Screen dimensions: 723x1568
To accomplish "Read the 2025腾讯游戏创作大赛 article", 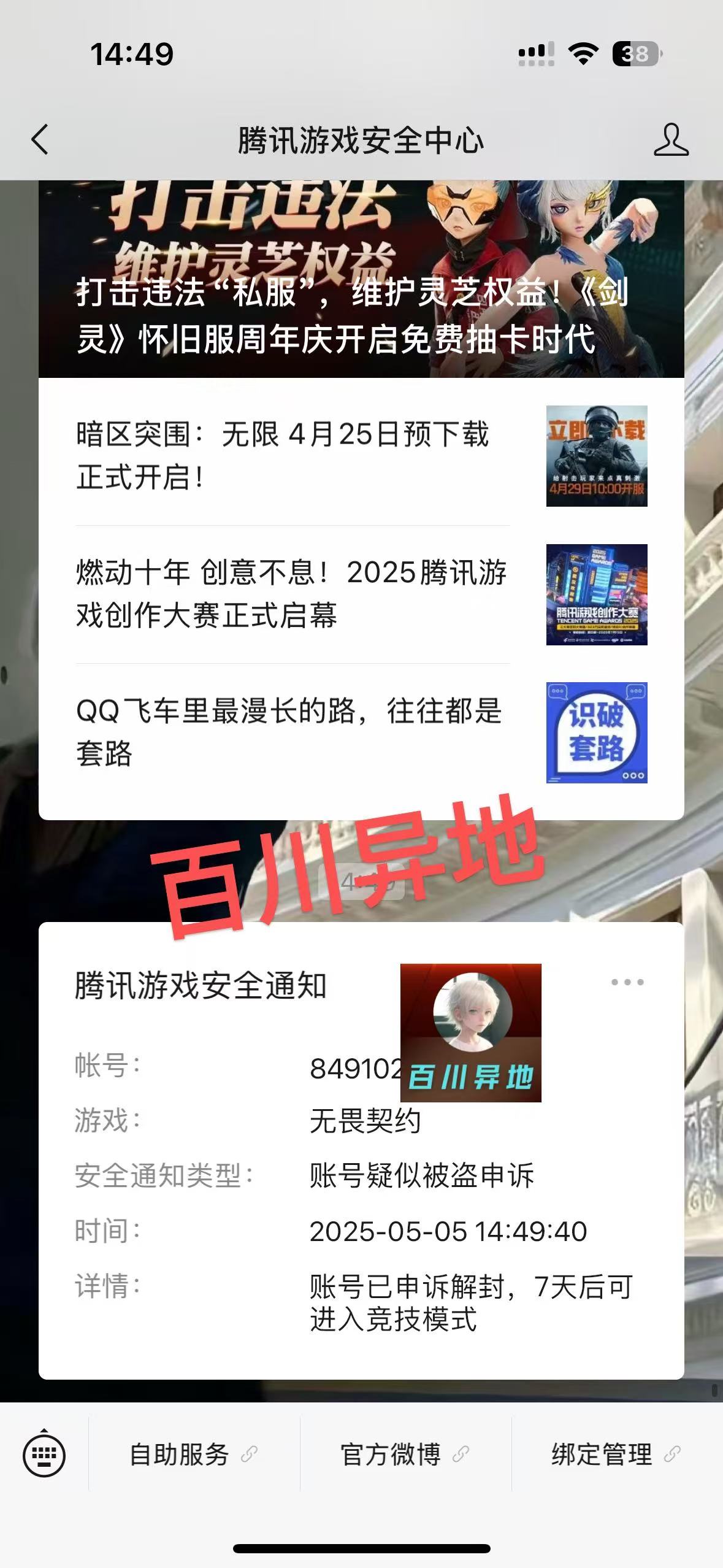I will click(x=361, y=594).
